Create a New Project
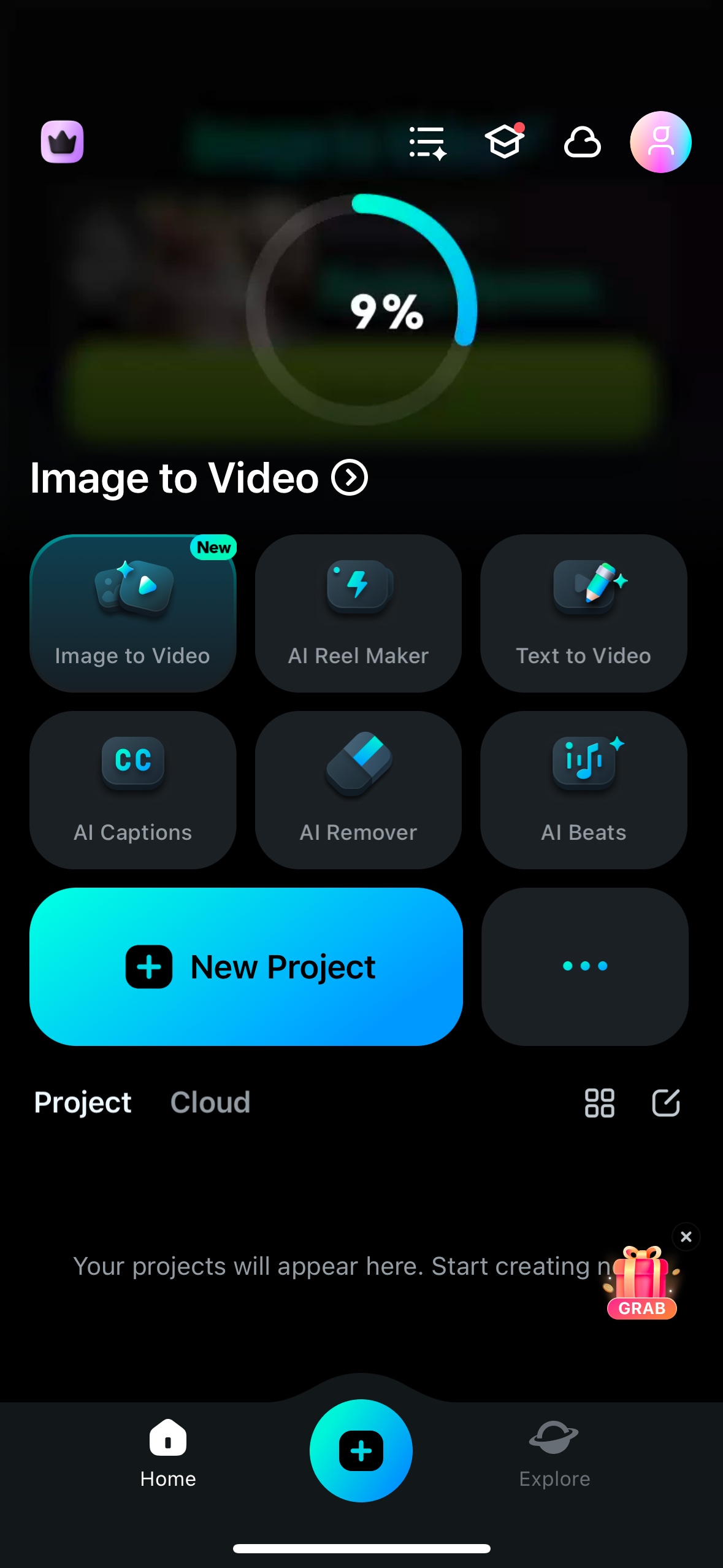Screen dimensions: 723x1568 click(x=246, y=966)
